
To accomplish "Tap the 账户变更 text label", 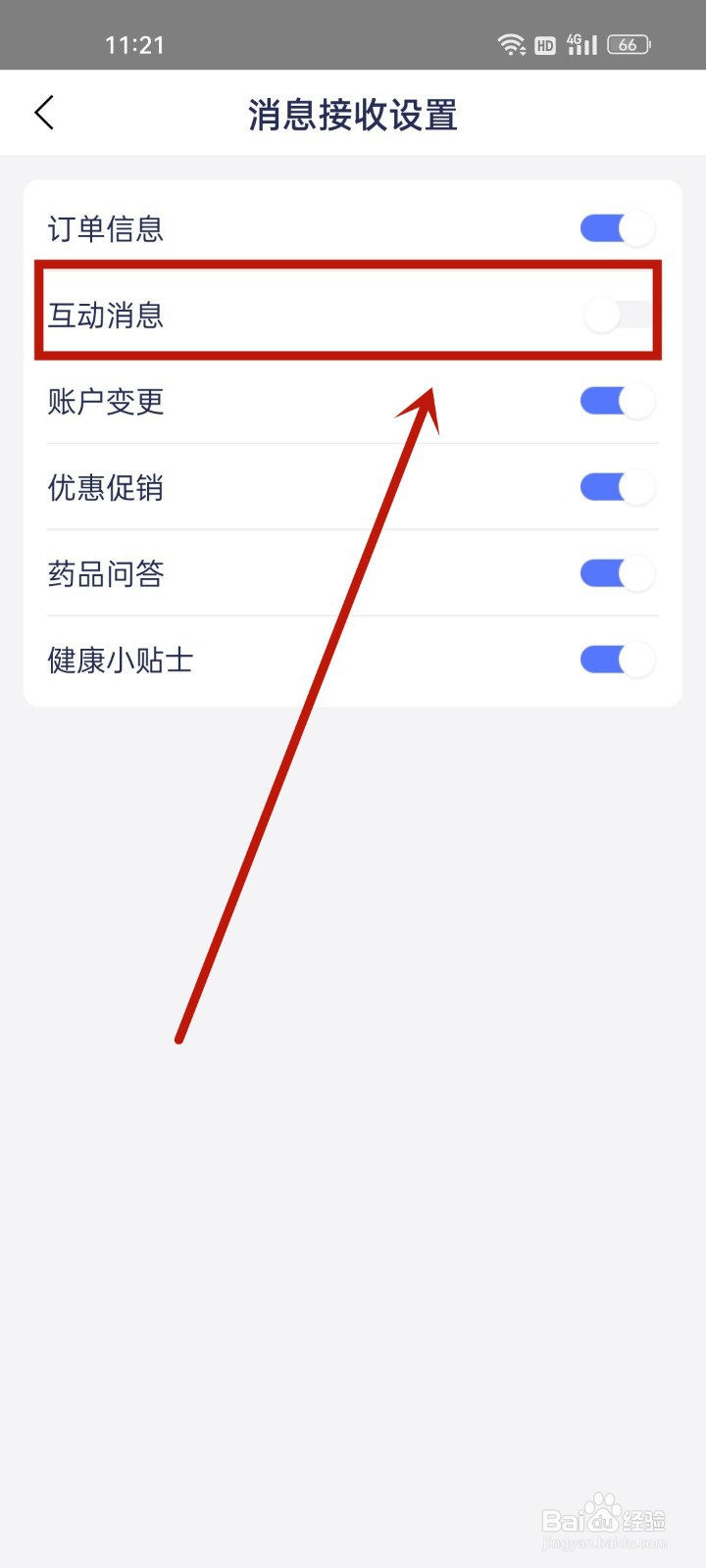I will click(x=108, y=401).
